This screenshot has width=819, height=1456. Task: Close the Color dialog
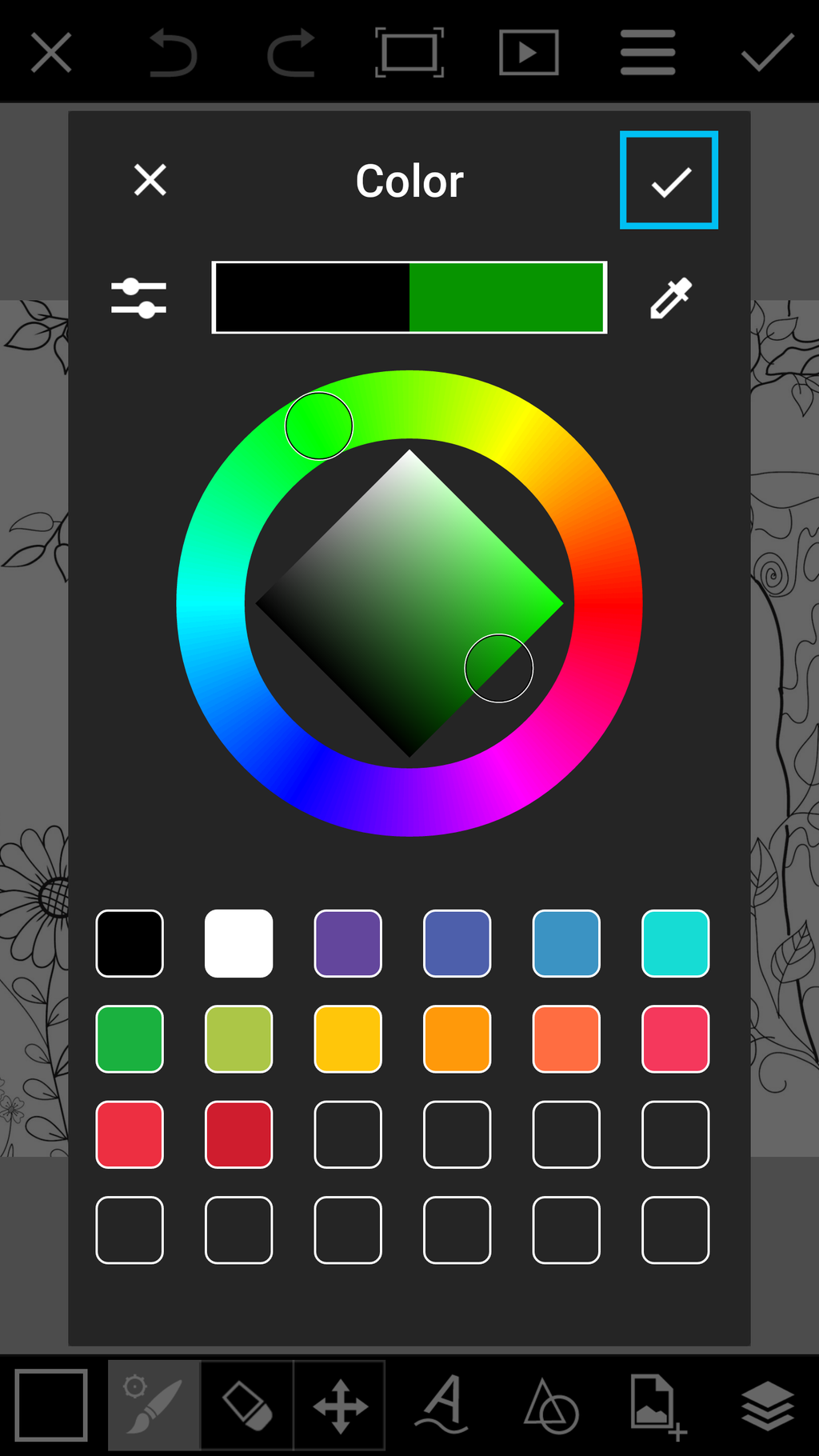[x=150, y=180]
